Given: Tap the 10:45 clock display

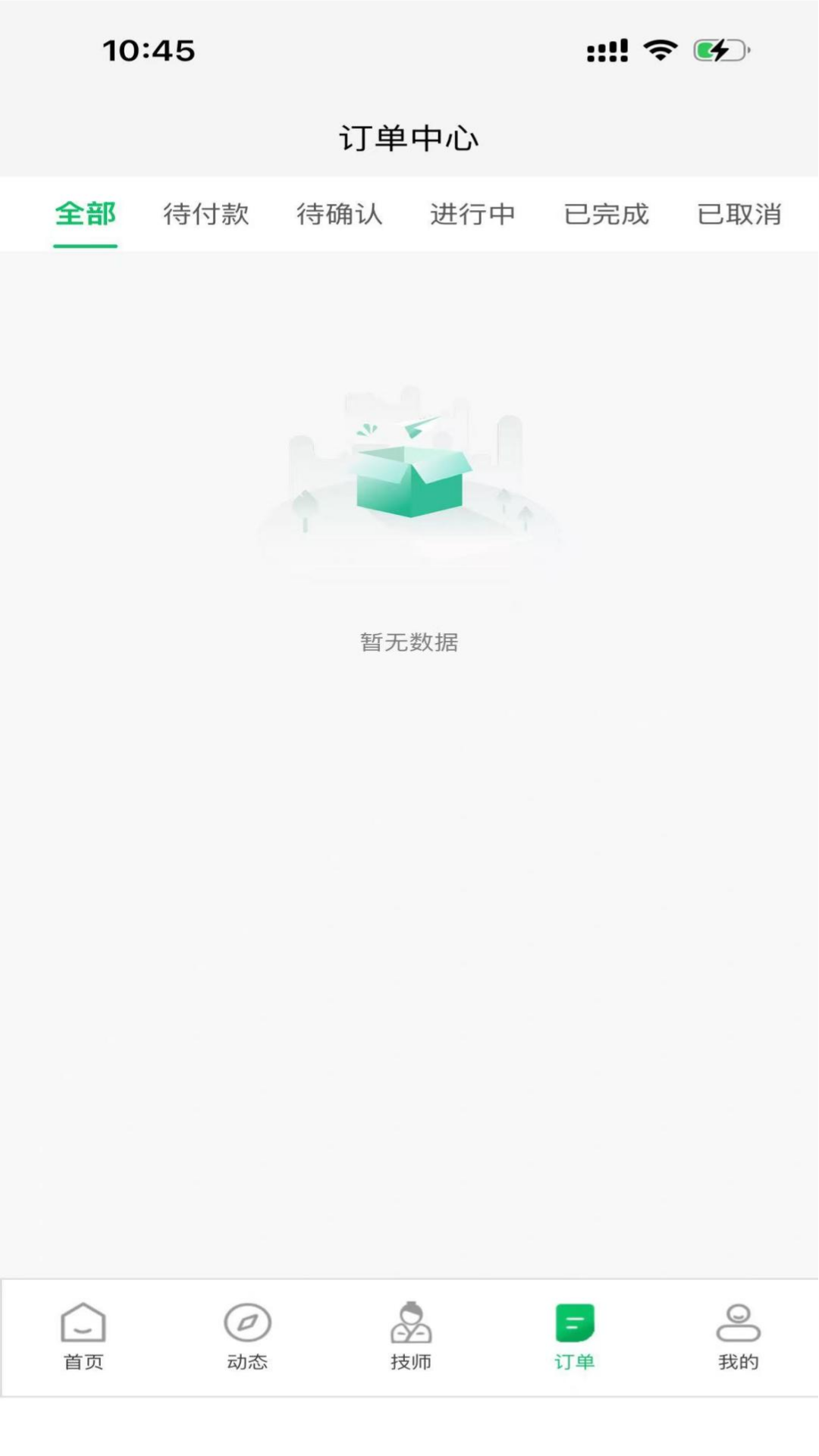Looking at the screenshot, I should (149, 49).
